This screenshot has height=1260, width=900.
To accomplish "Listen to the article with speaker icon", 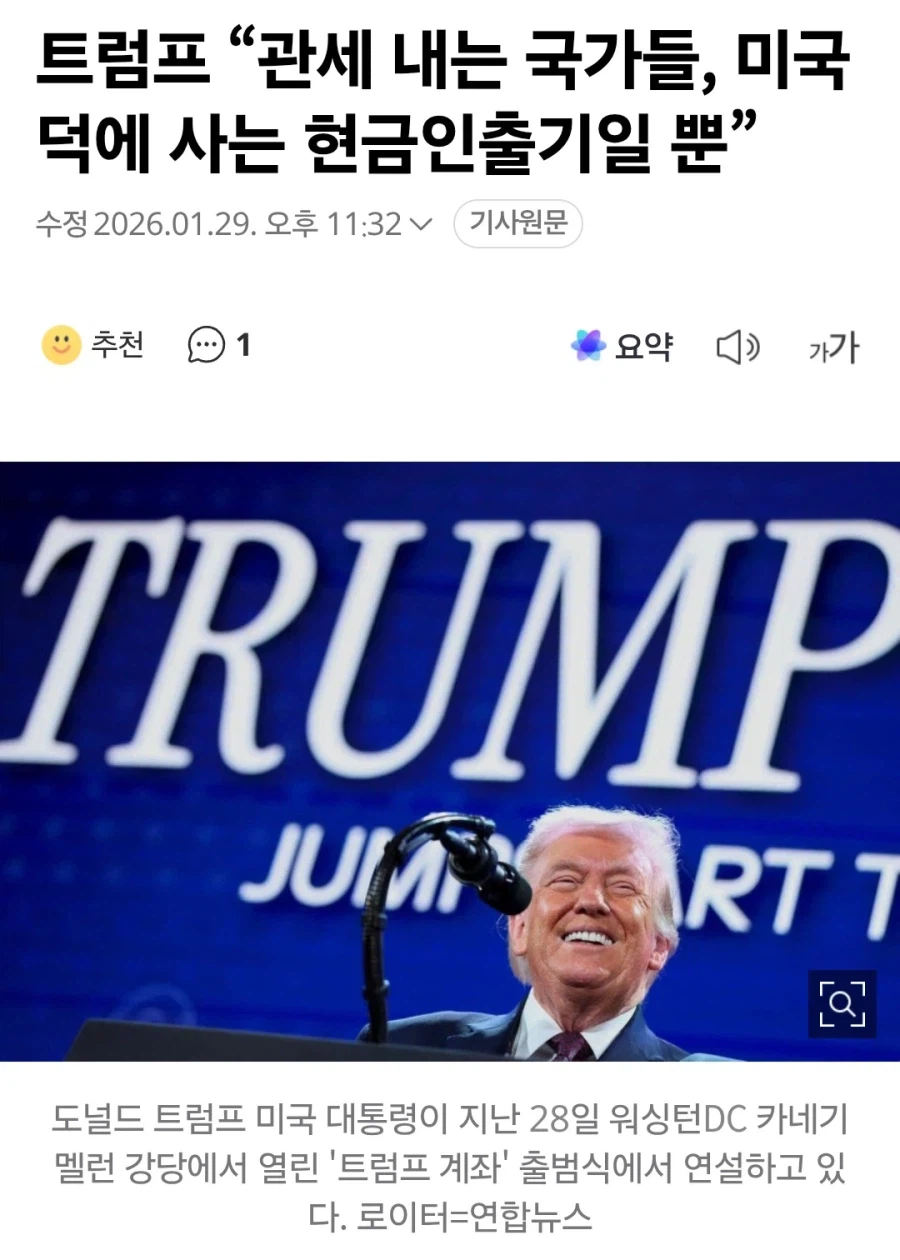I will (738, 348).
